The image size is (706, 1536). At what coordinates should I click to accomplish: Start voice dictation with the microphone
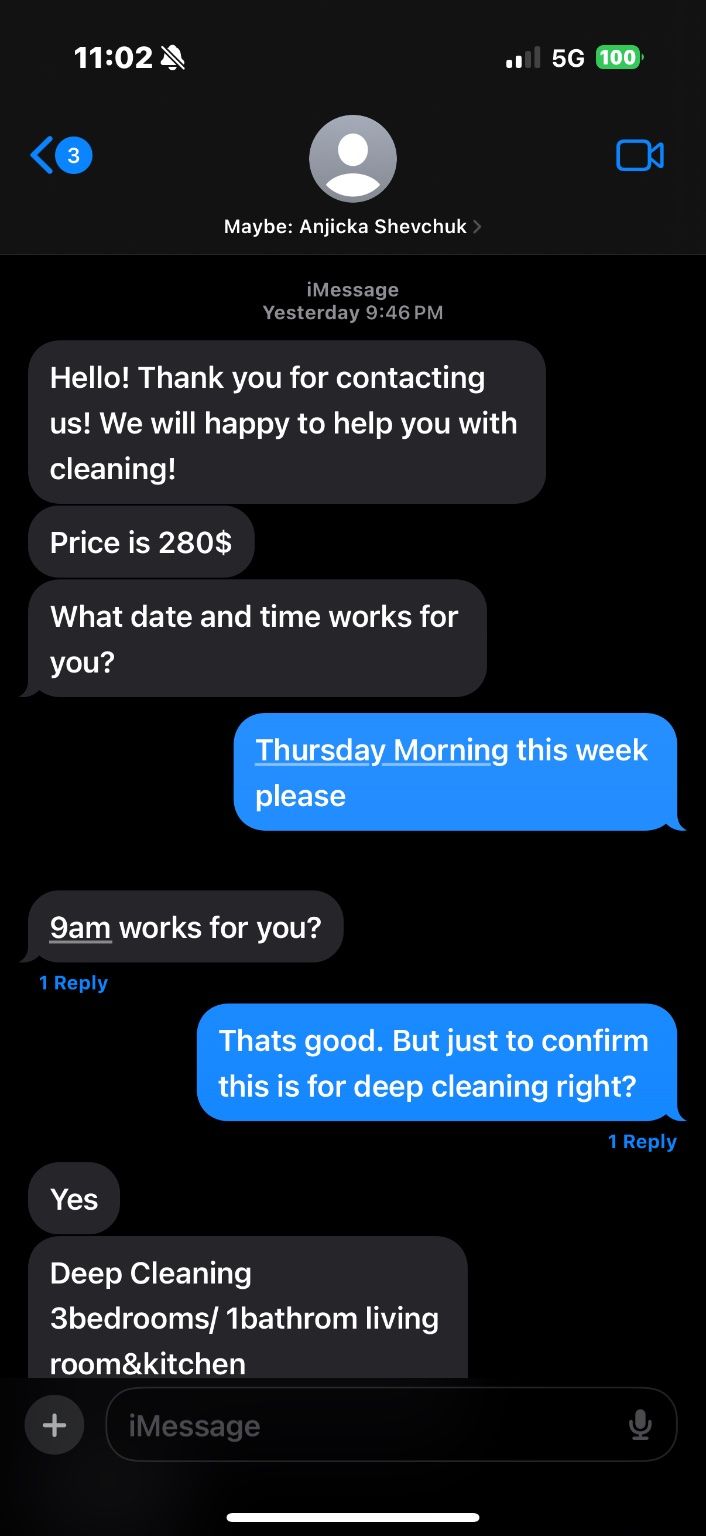(x=640, y=1425)
